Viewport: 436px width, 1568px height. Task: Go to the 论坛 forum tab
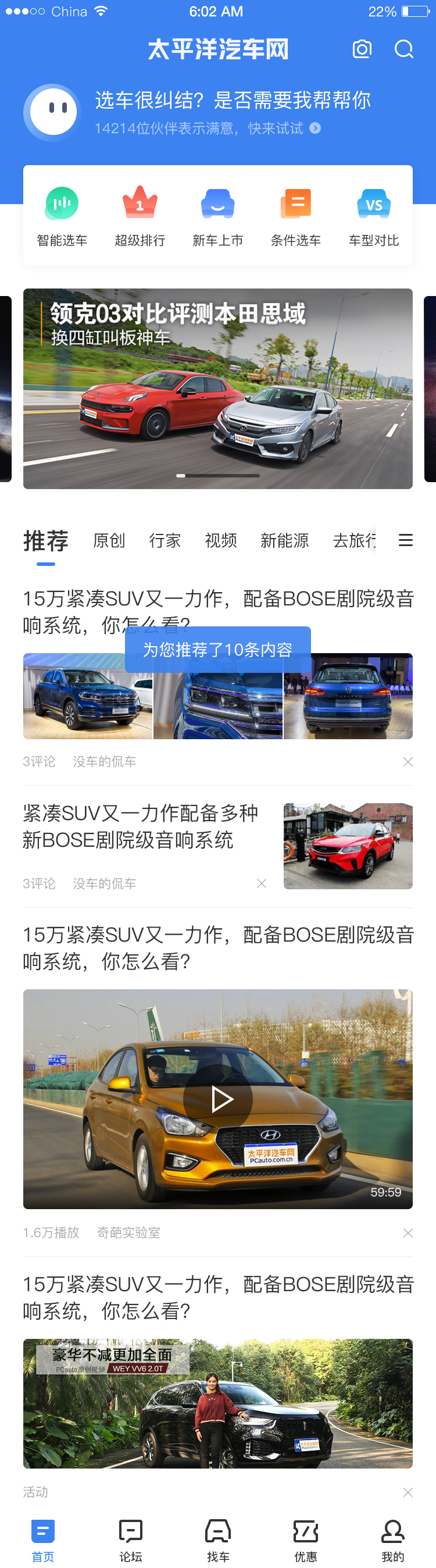tap(131, 1539)
